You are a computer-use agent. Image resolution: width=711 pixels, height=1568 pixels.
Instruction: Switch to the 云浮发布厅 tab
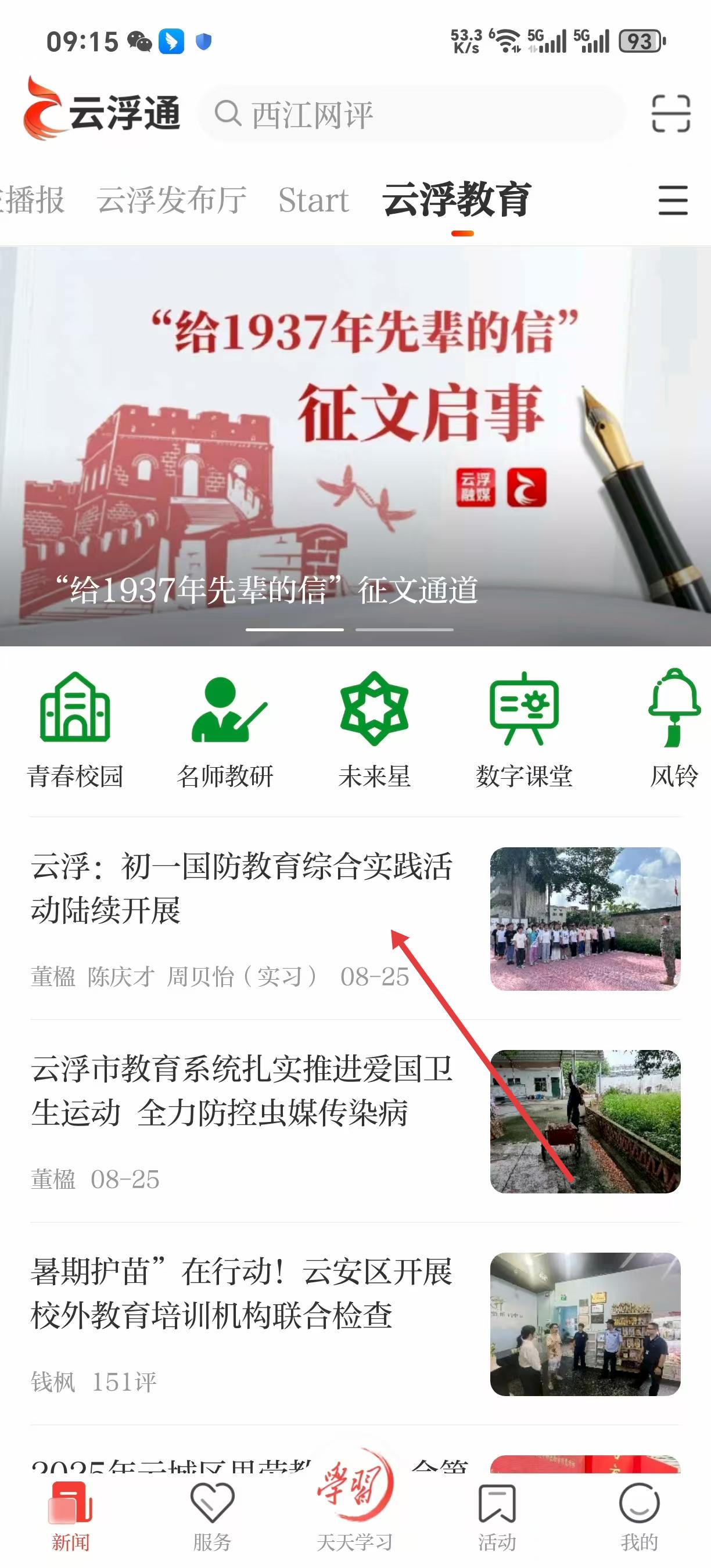tap(172, 200)
